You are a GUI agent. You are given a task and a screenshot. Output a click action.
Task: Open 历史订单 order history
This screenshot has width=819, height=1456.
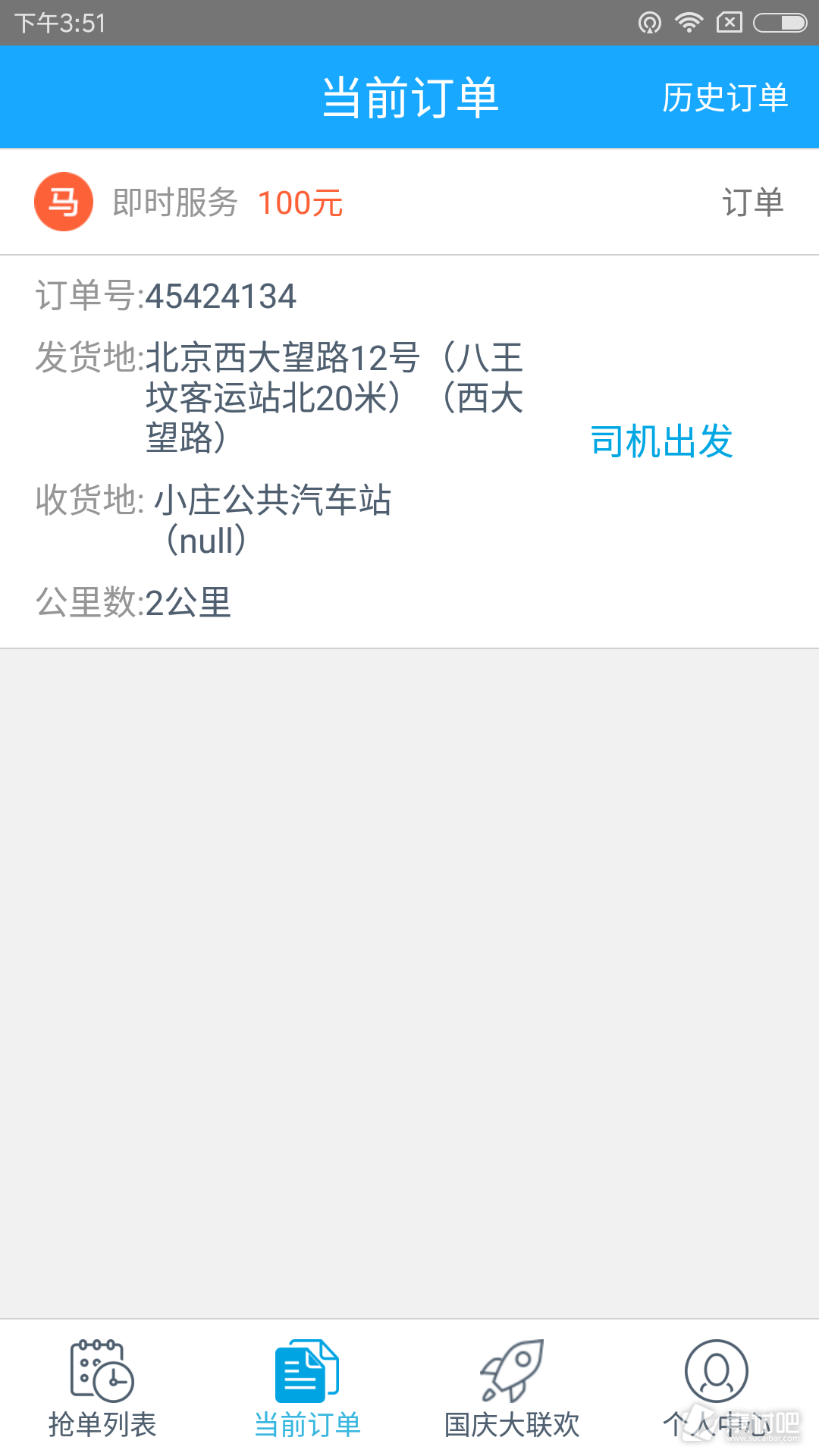pyautogui.click(x=725, y=98)
